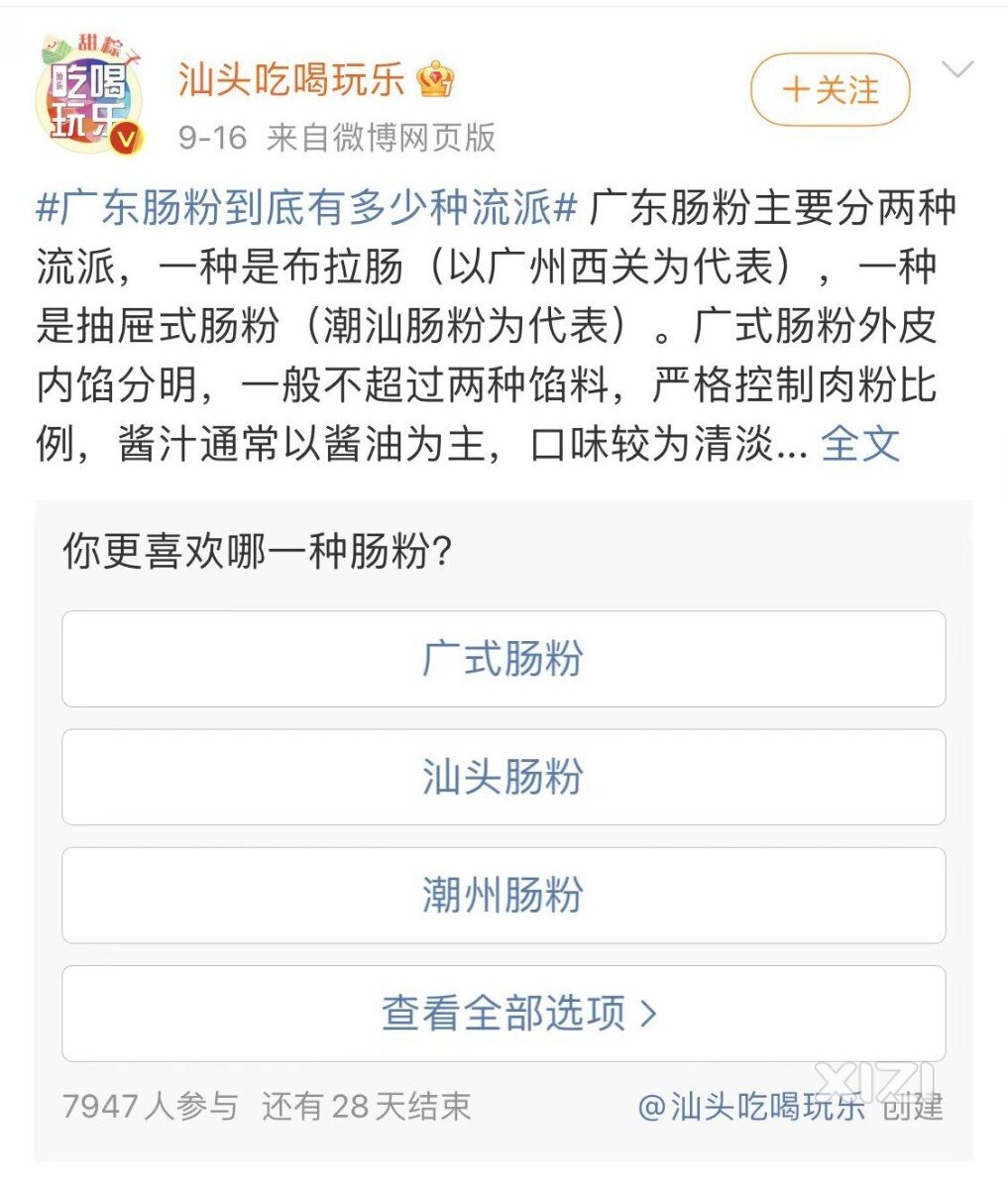The image size is (1008, 1189).
Task: Follow 汕头吃喝玩乐 with the 关注 button
Action: [830, 90]
